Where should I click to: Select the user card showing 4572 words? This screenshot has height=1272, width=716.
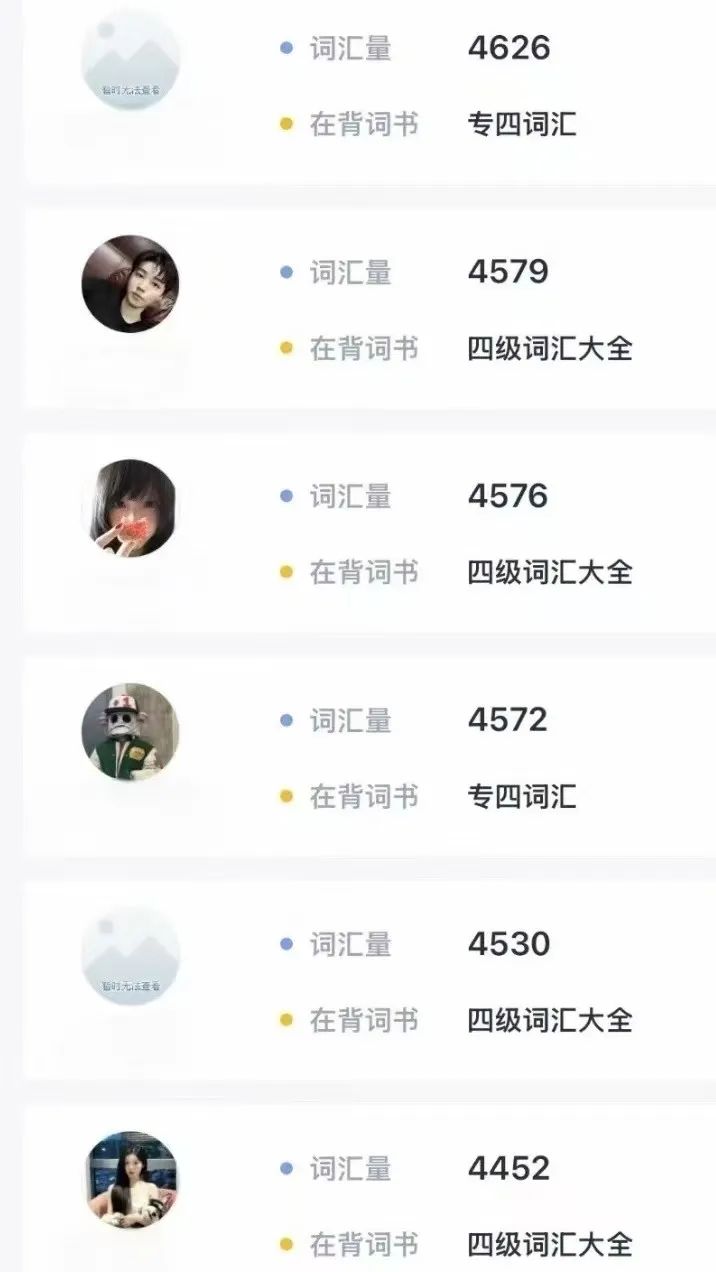pos(400,758)
